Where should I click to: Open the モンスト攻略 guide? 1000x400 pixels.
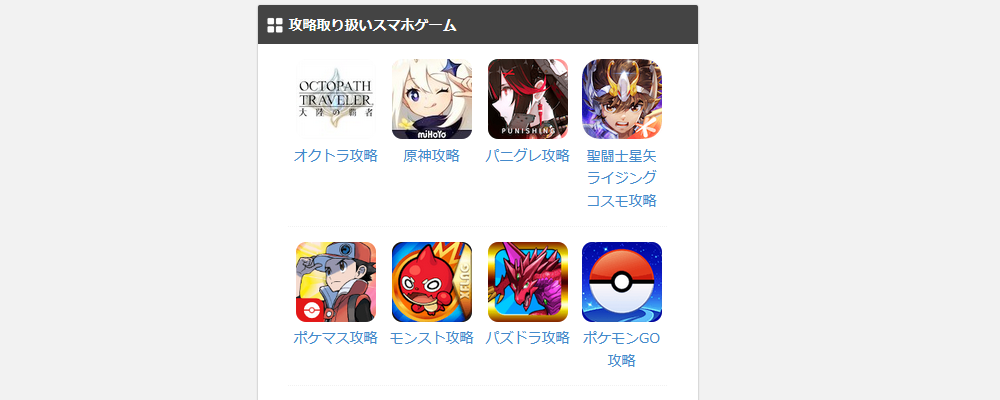coord(432,337)
